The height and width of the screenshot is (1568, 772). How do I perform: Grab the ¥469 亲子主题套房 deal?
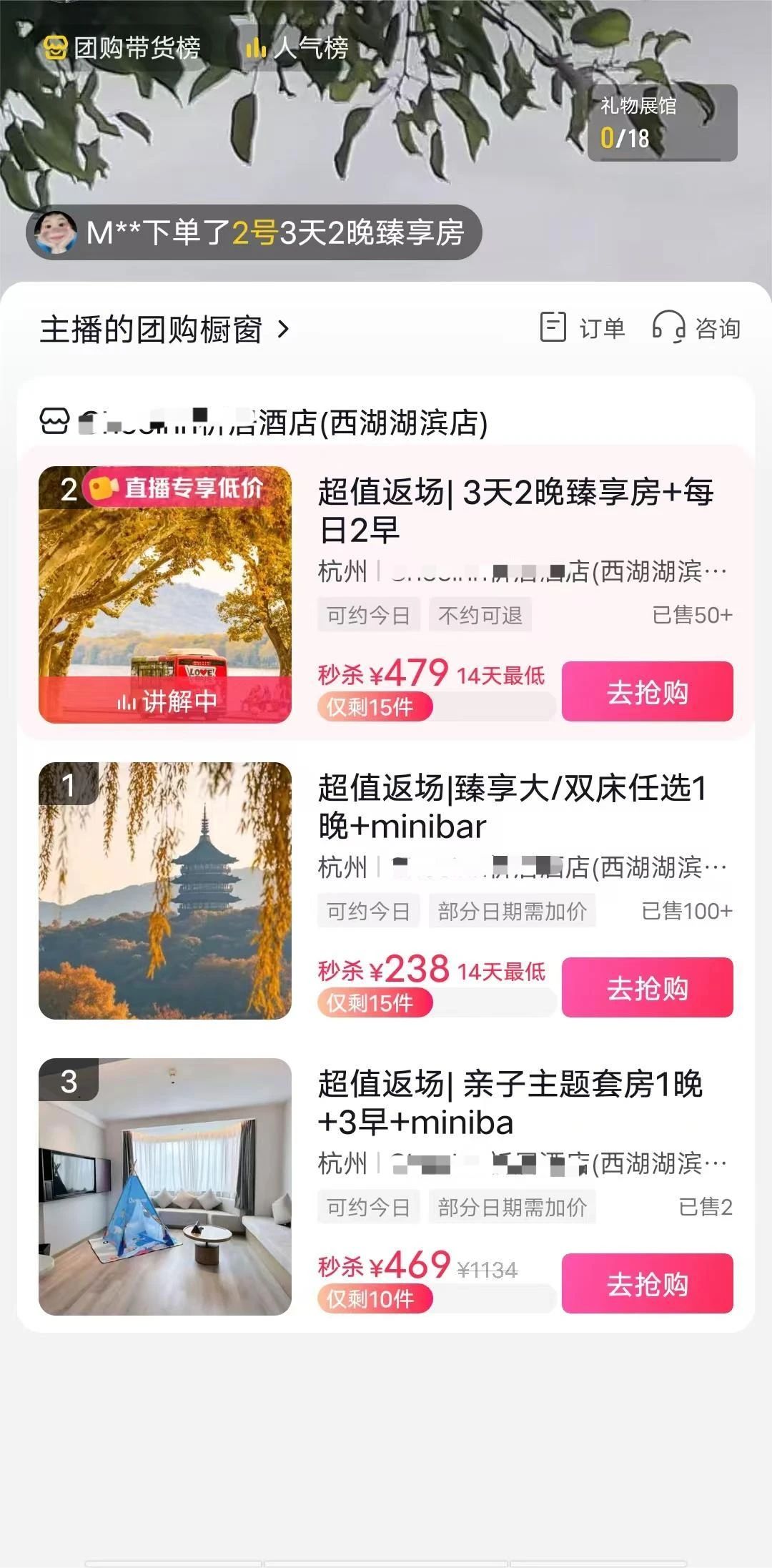click(x=647, y=1283)
